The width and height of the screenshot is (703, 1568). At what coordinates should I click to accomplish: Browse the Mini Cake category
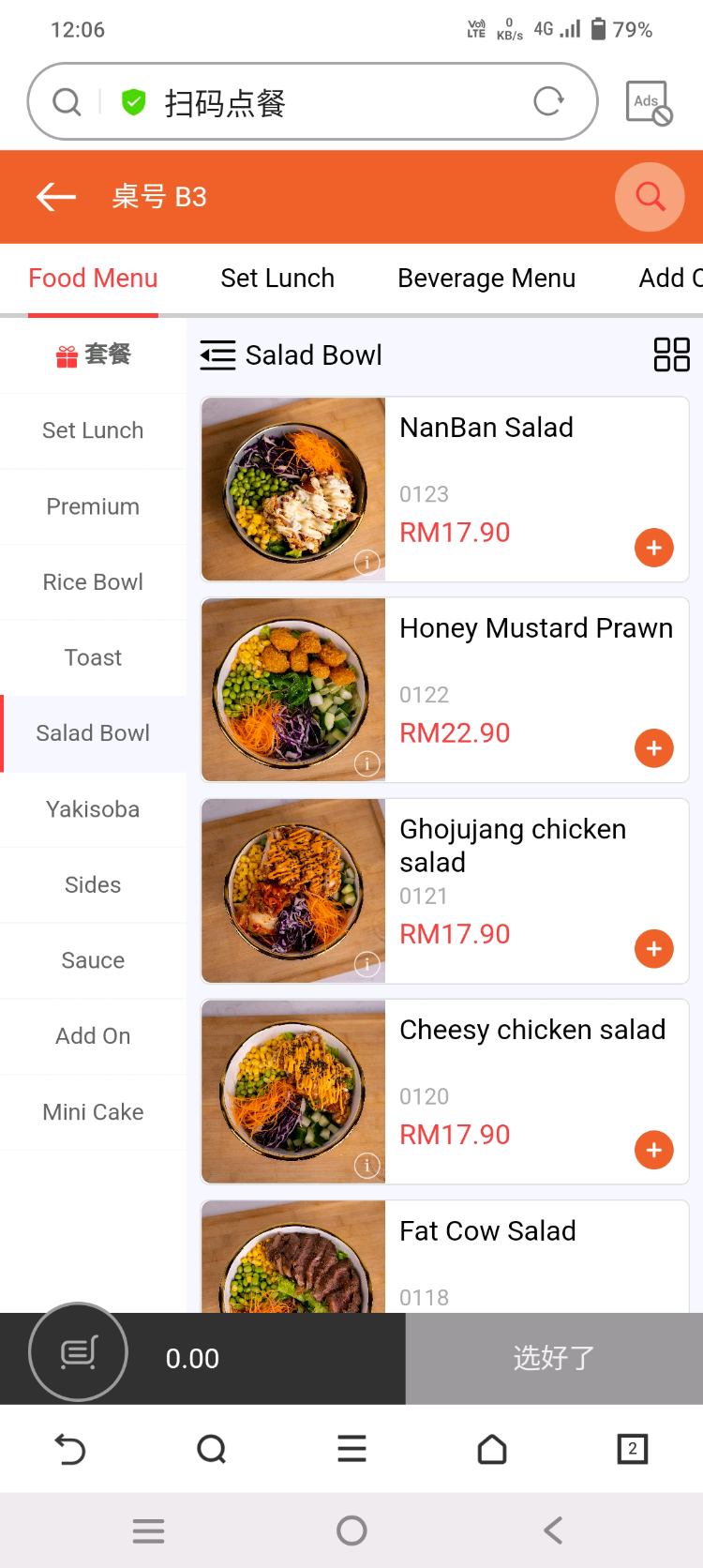(x=93, y=1112)
